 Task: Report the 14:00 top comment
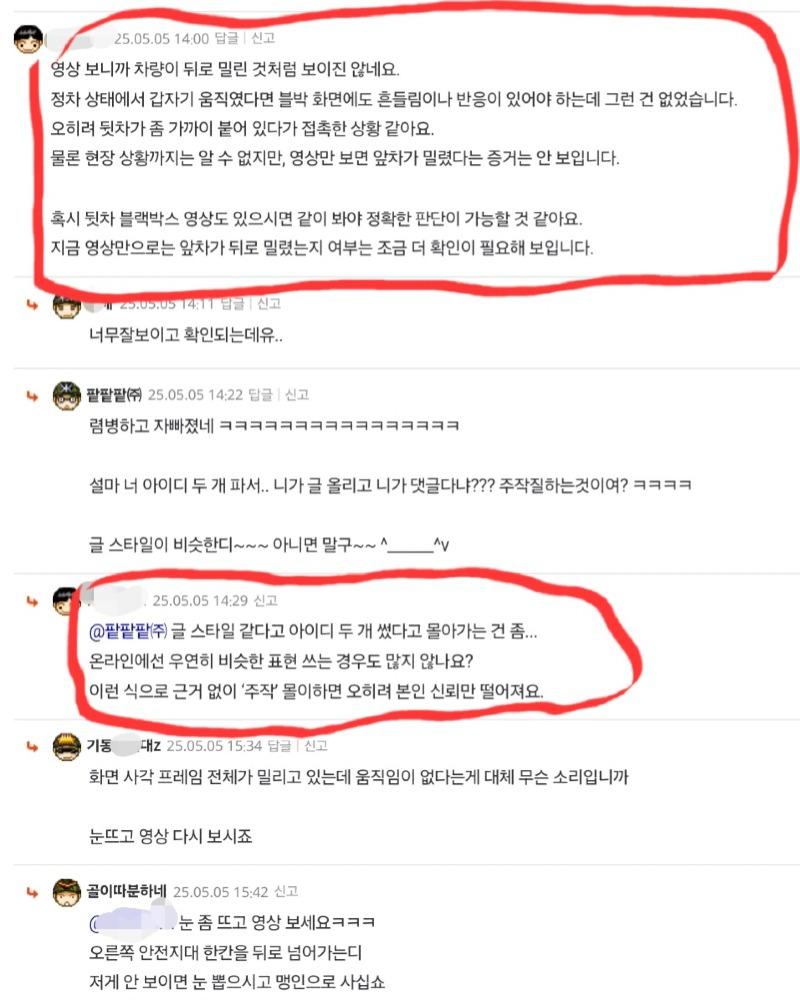pos(263,39)
